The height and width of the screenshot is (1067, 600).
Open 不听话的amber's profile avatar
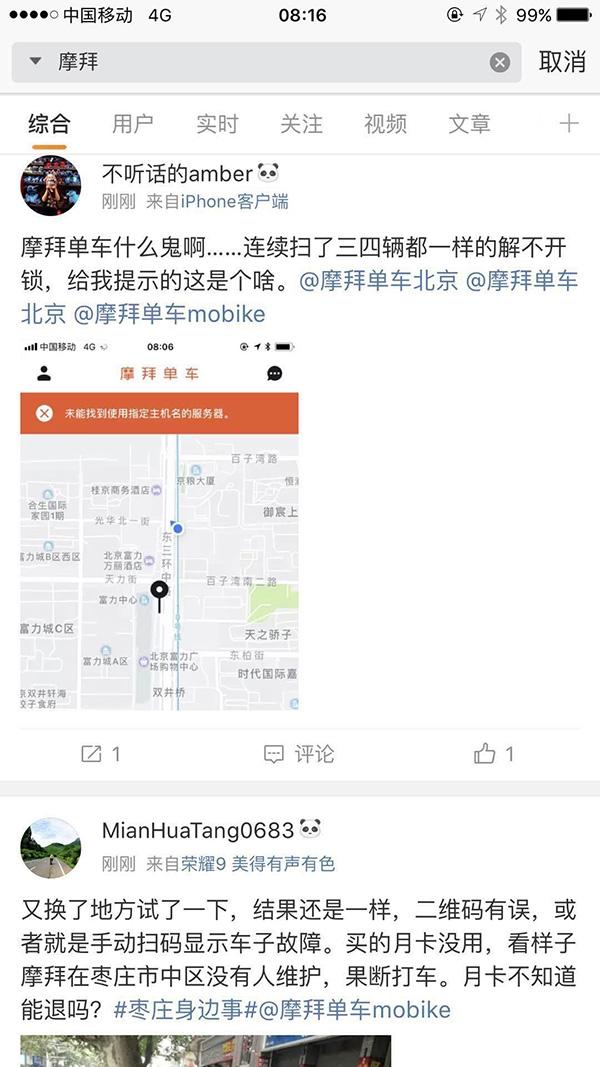(51, 186)
